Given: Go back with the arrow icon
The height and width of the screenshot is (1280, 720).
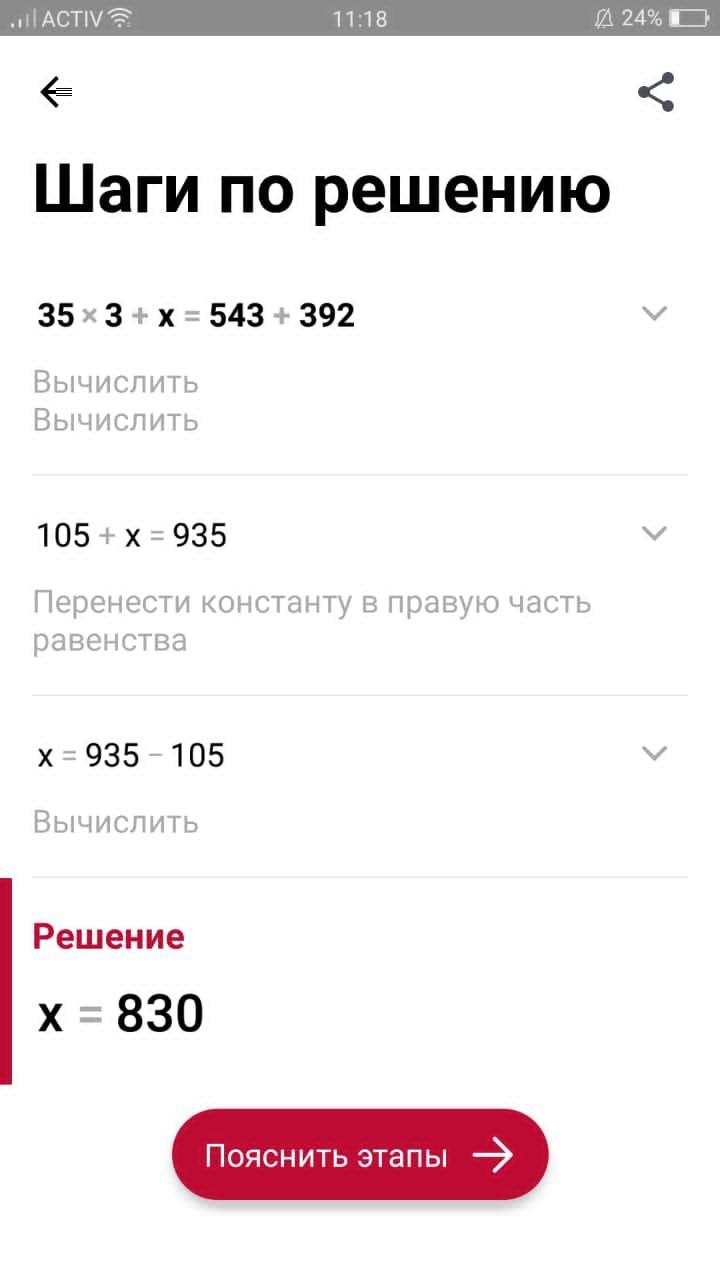Looking at the screenshot, I should click(x=55, y=92).
